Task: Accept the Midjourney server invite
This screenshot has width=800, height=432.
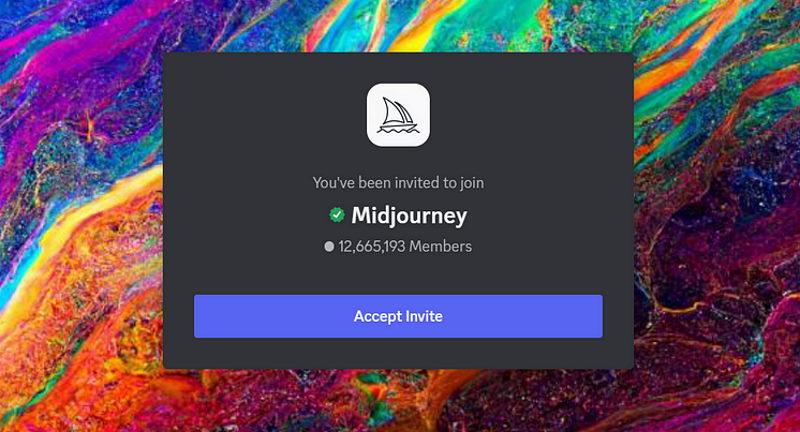Action: [x=398, y=316]
